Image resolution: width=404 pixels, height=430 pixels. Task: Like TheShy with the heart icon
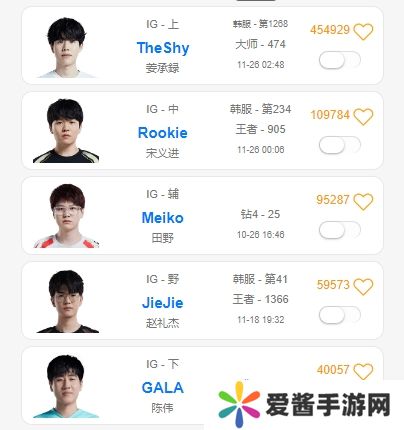pos(363,32)
